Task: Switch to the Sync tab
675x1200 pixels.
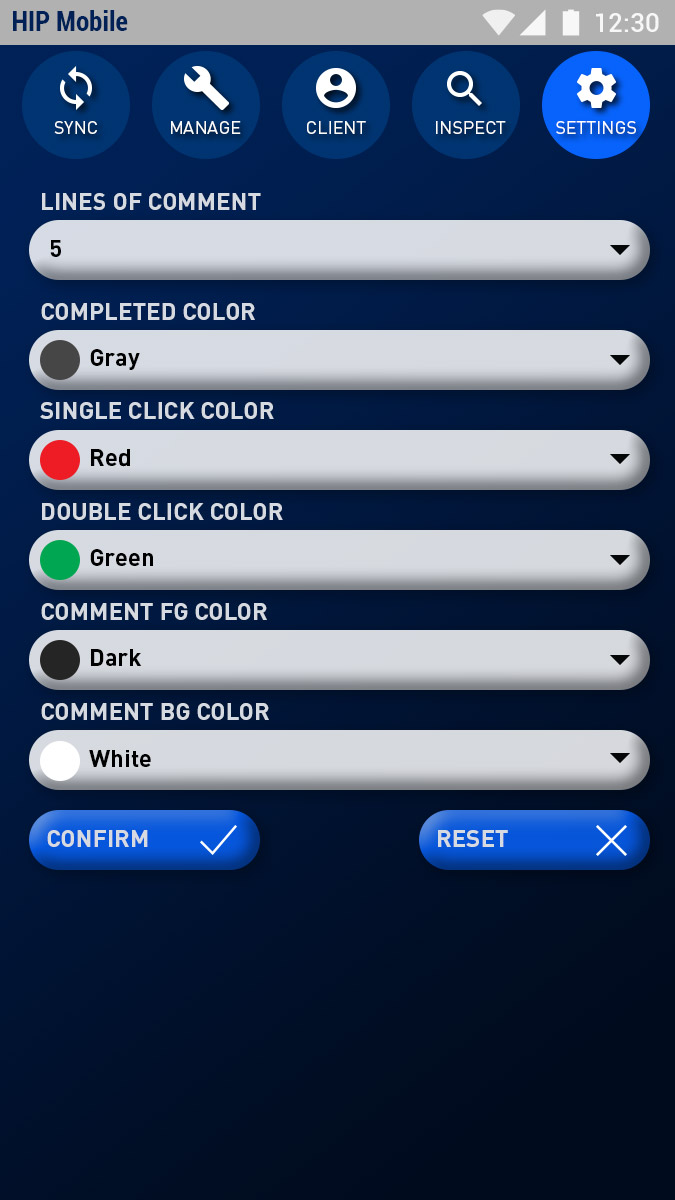Action: pos(76,105)
